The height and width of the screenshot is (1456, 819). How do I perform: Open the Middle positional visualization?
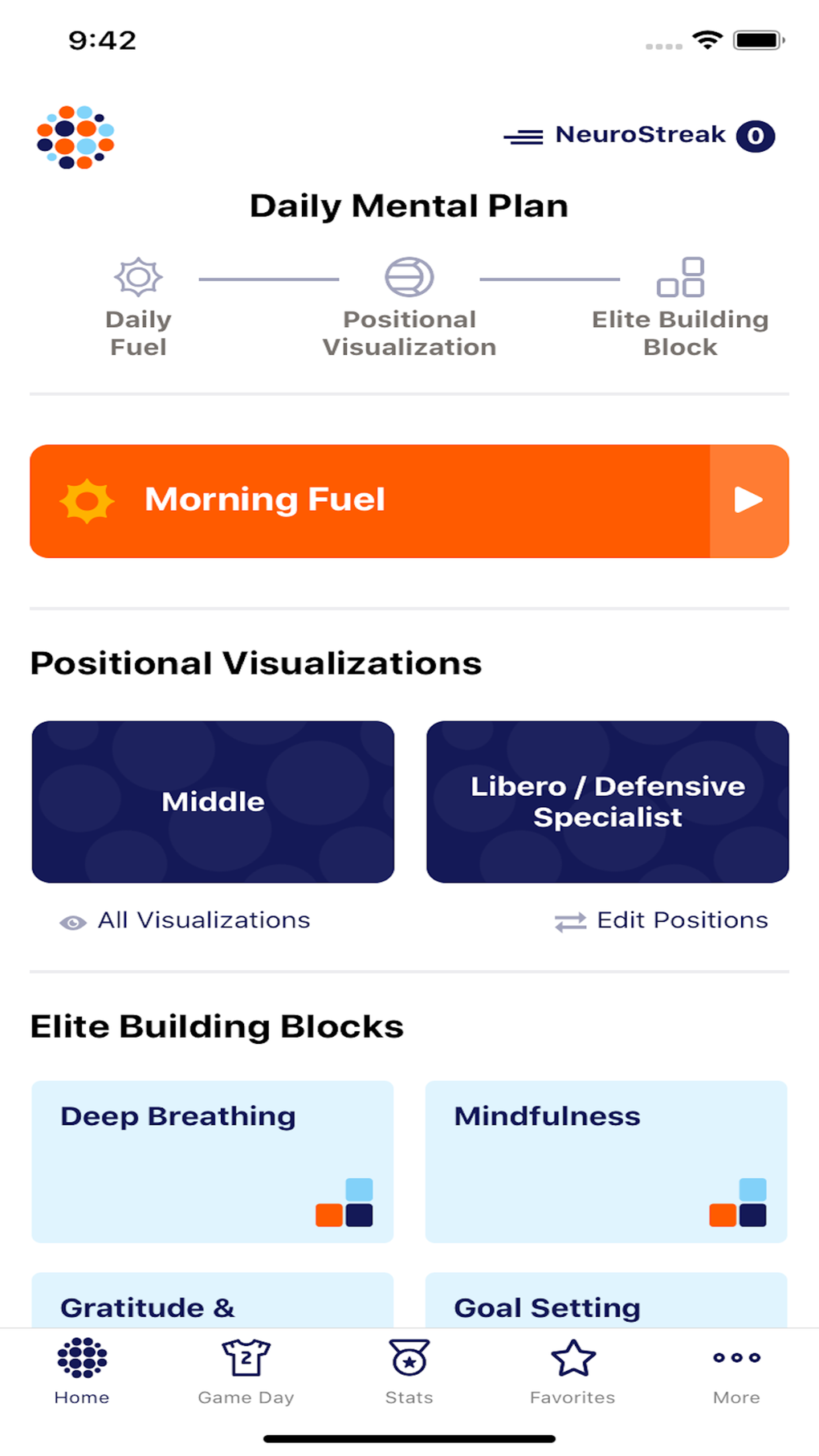[x=213, y=801]
